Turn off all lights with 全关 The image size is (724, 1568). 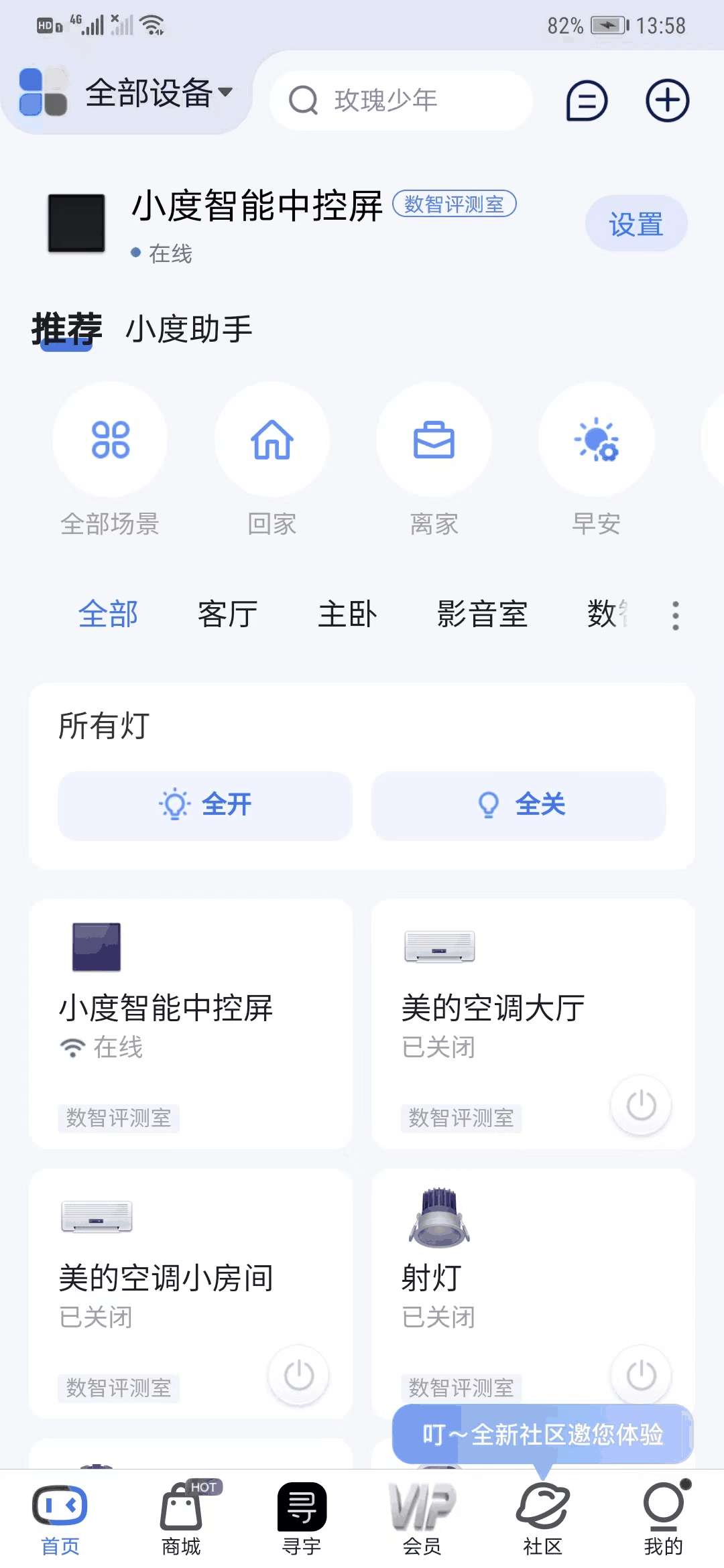pos(519,805)
